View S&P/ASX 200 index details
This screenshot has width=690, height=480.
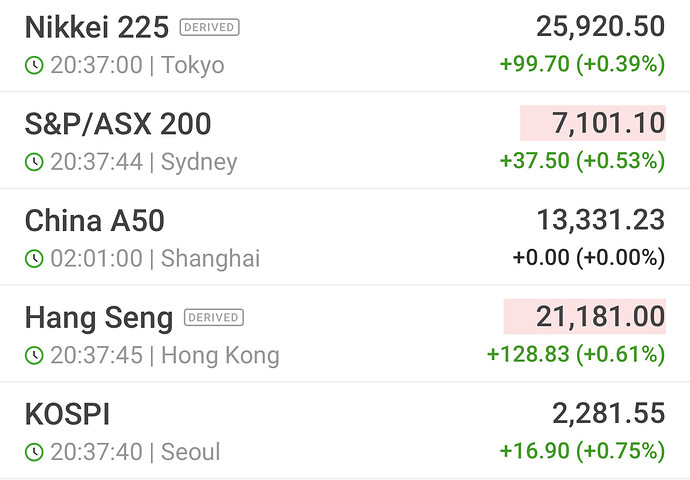click(x=118, y=124)
